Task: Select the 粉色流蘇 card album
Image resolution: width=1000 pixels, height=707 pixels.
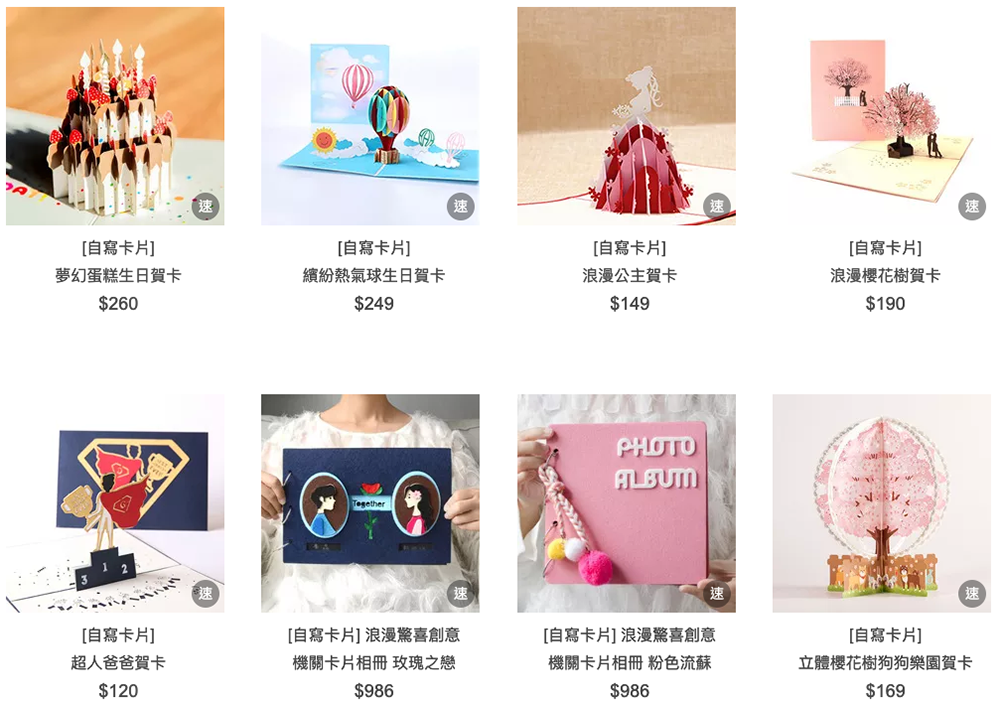Action: point(626,503)
